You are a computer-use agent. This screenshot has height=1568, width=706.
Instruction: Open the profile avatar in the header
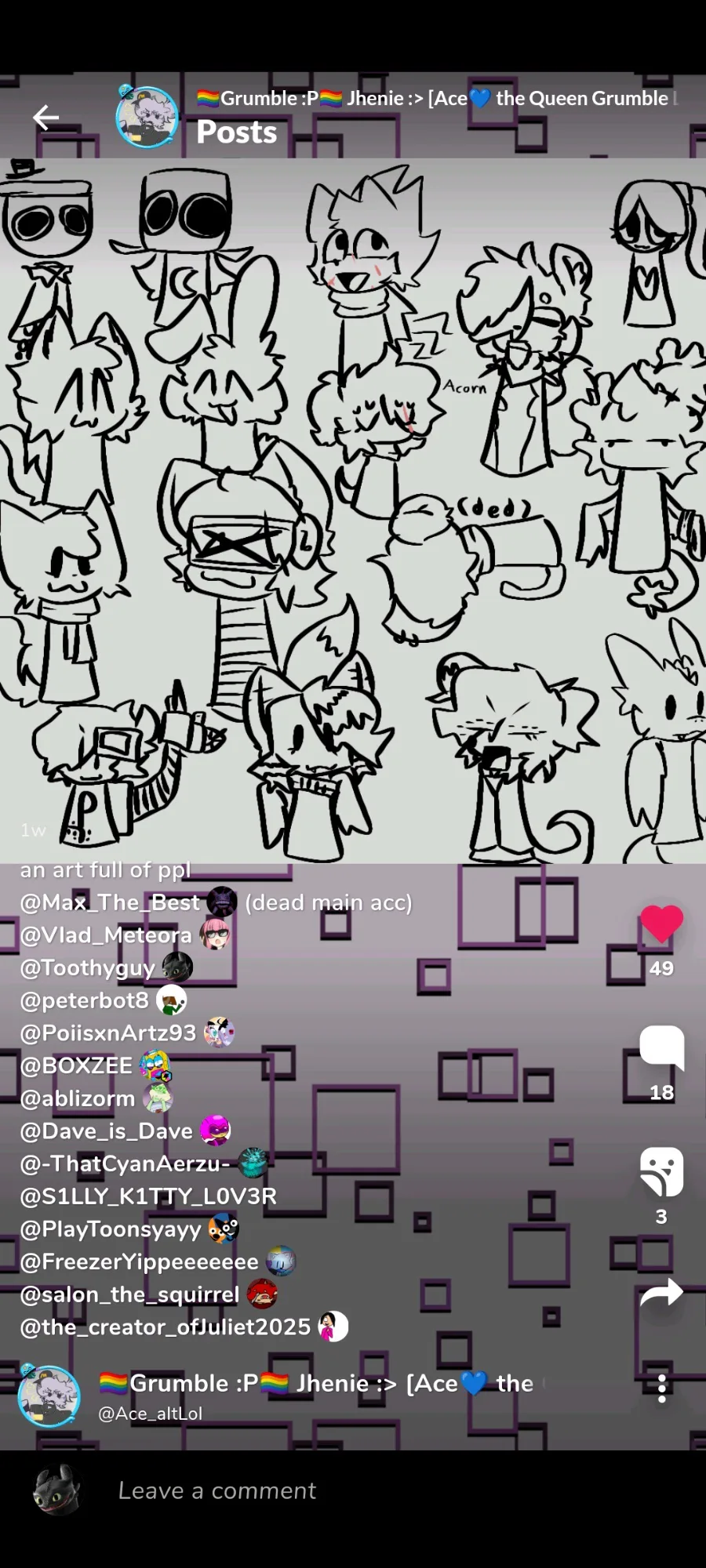(x=147, y=118)
